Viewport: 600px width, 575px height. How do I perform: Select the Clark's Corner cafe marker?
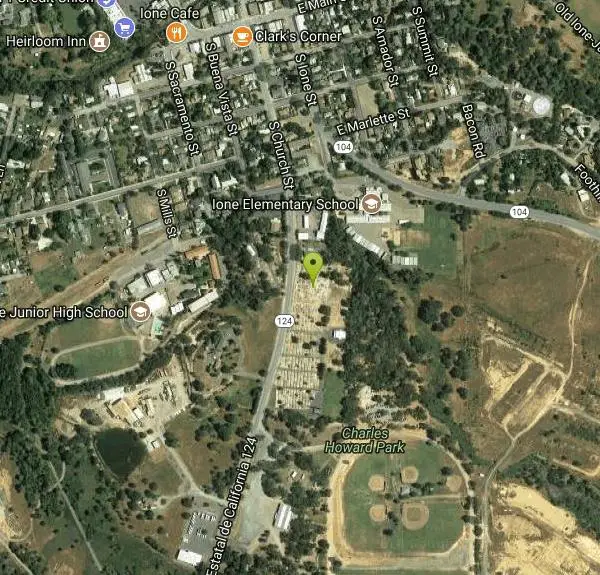pyautogui.click(x=241, y=37)
